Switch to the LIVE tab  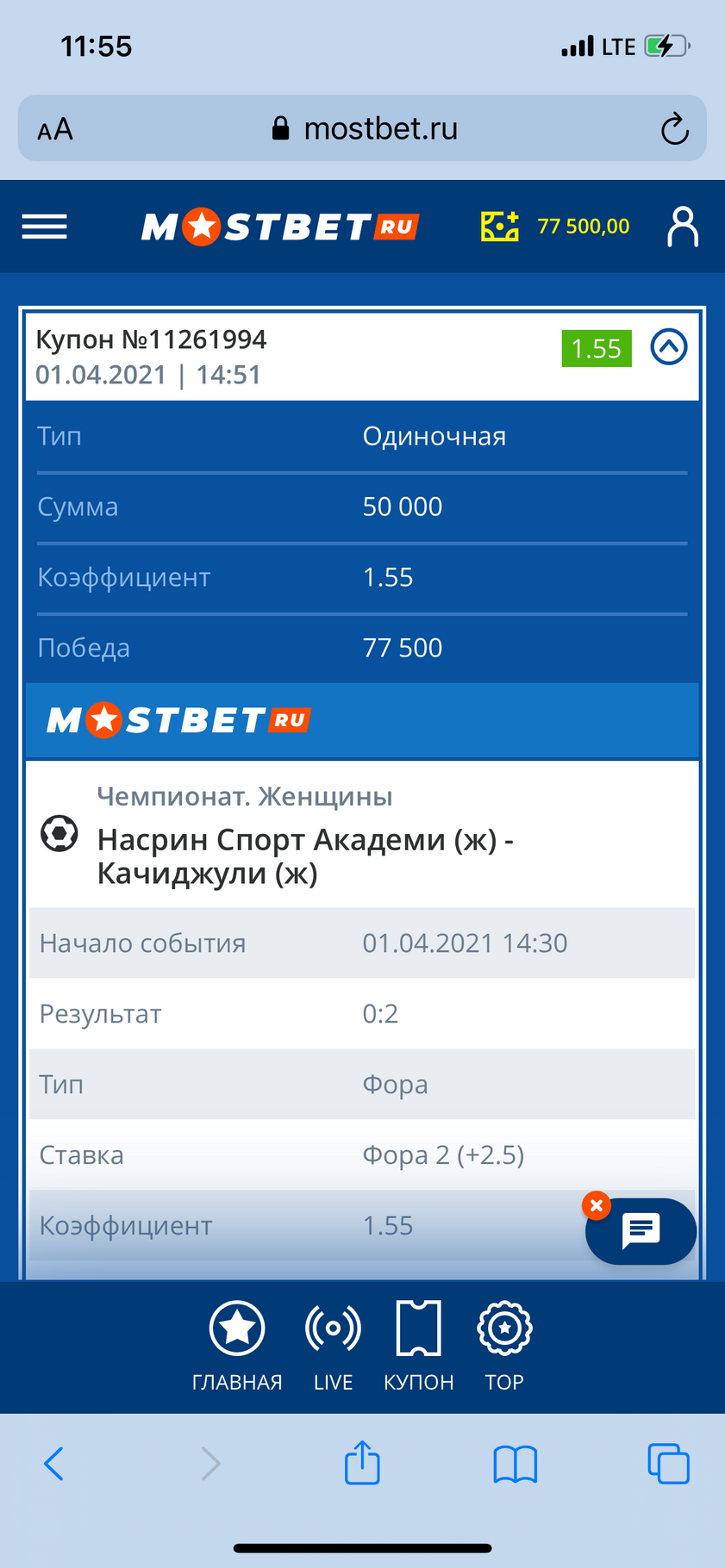pos(333,1346)
